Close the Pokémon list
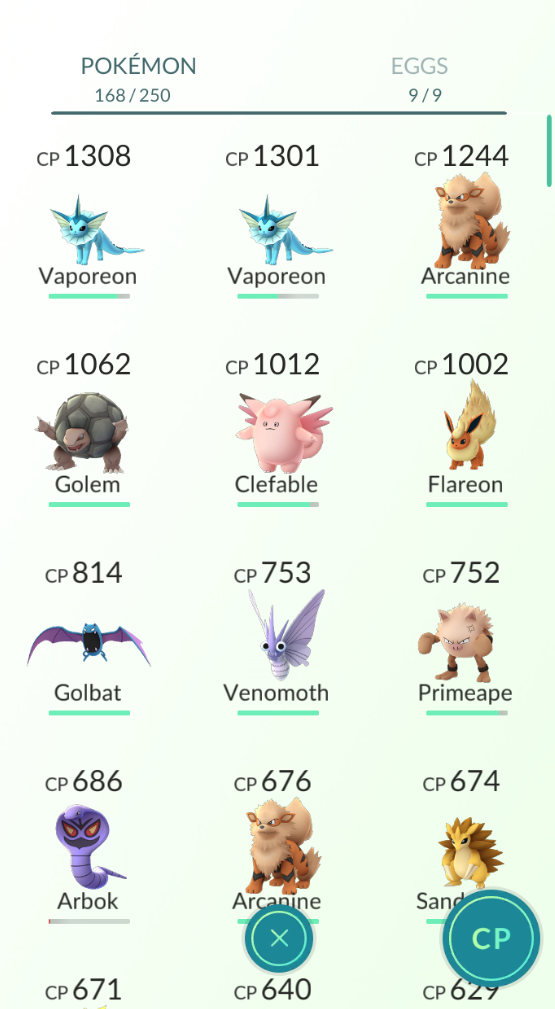555x1009 pixels. (x=279, y=938)
